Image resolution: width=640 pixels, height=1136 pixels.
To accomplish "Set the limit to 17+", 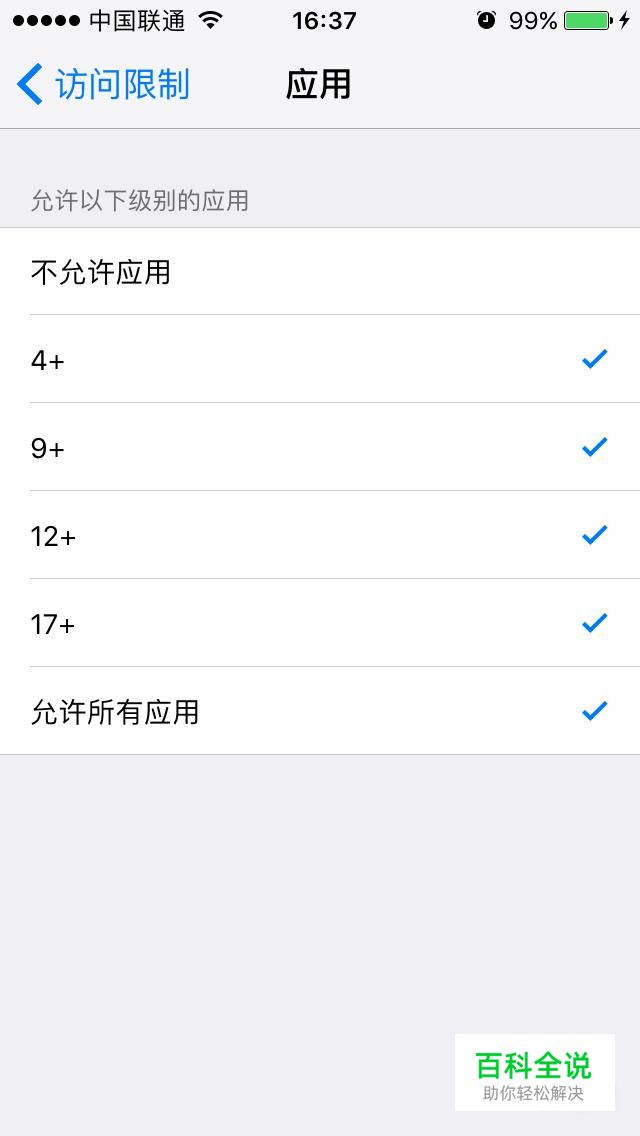I will coord(320,623).
